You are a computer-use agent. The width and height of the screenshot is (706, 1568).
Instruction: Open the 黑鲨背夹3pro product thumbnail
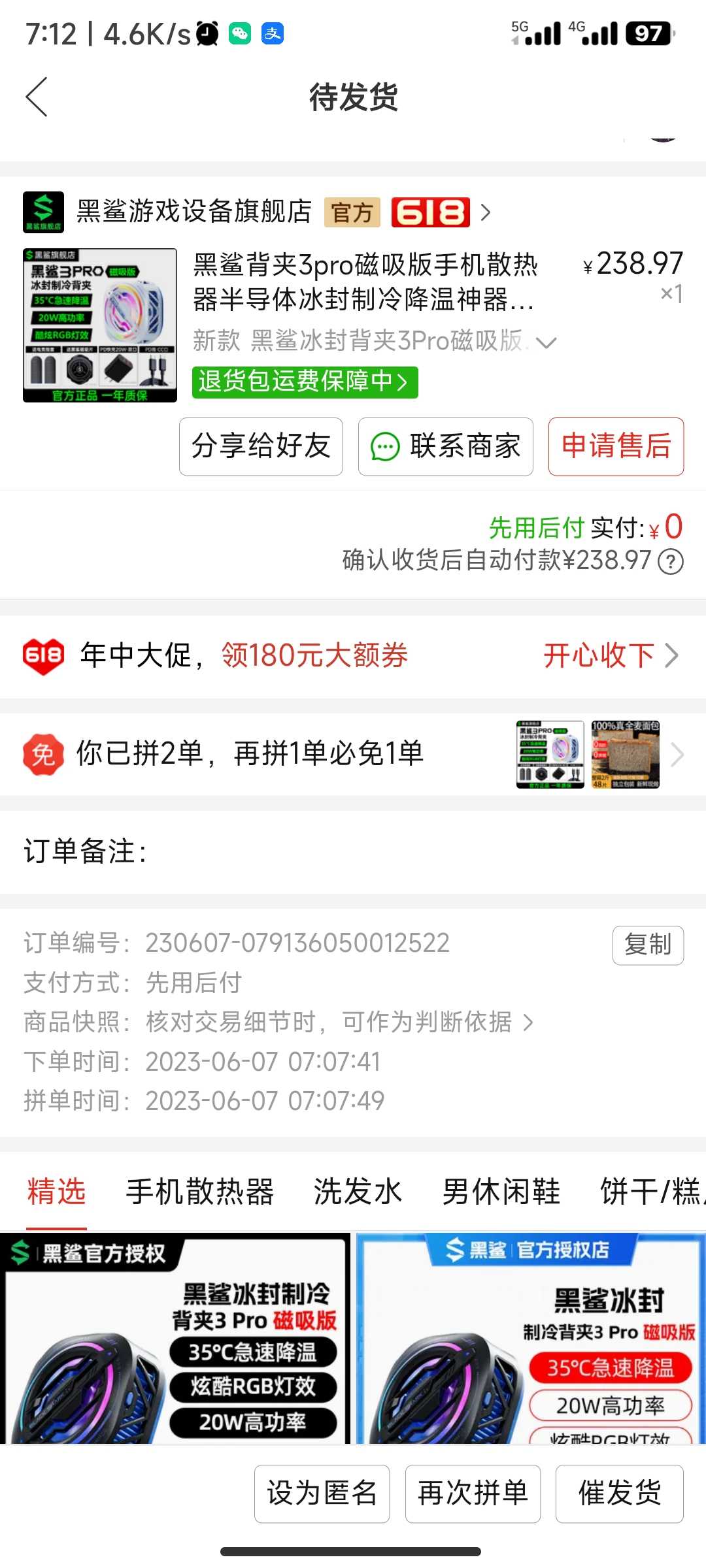(99, 325)
